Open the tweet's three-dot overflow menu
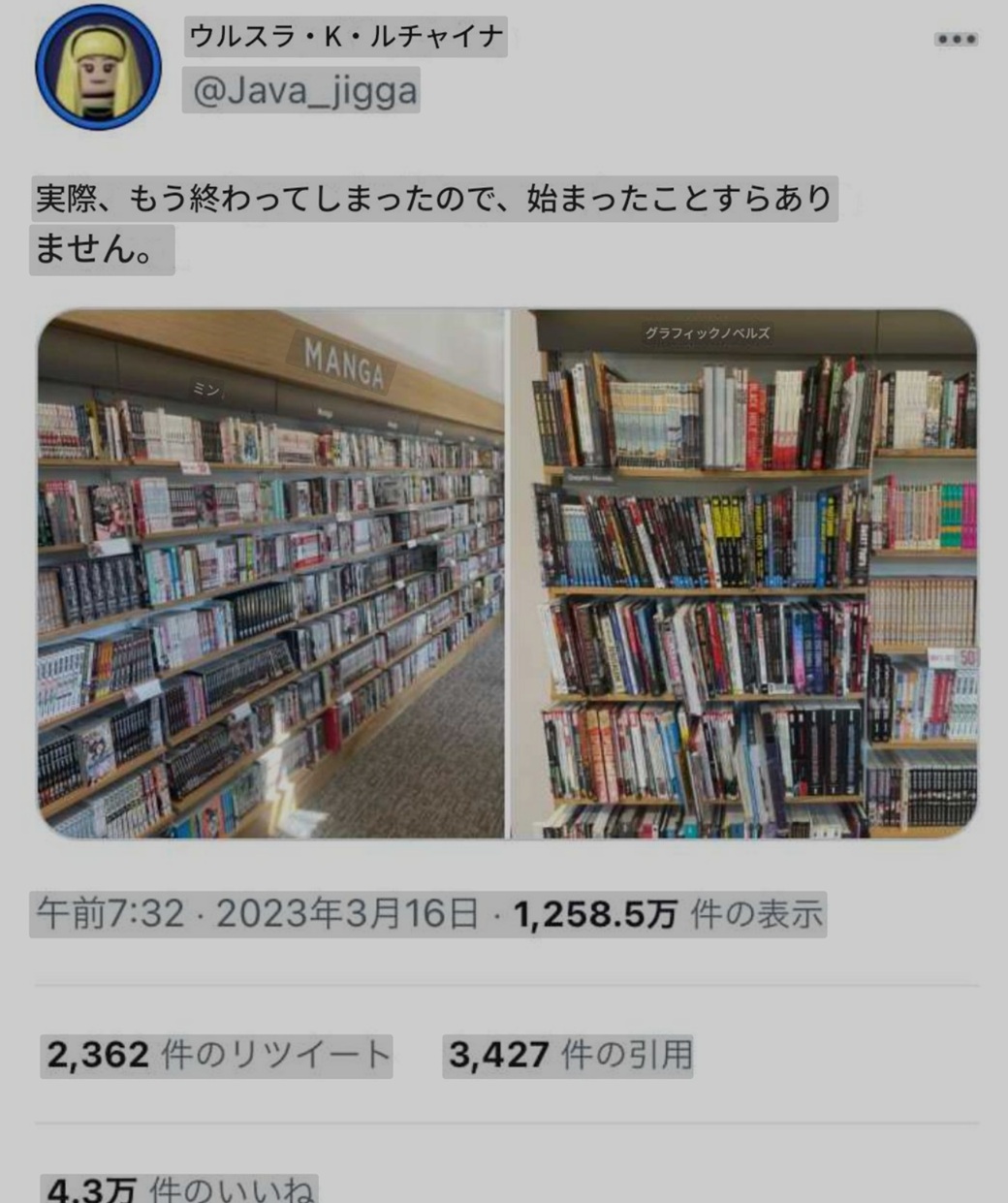 (956, 40)
